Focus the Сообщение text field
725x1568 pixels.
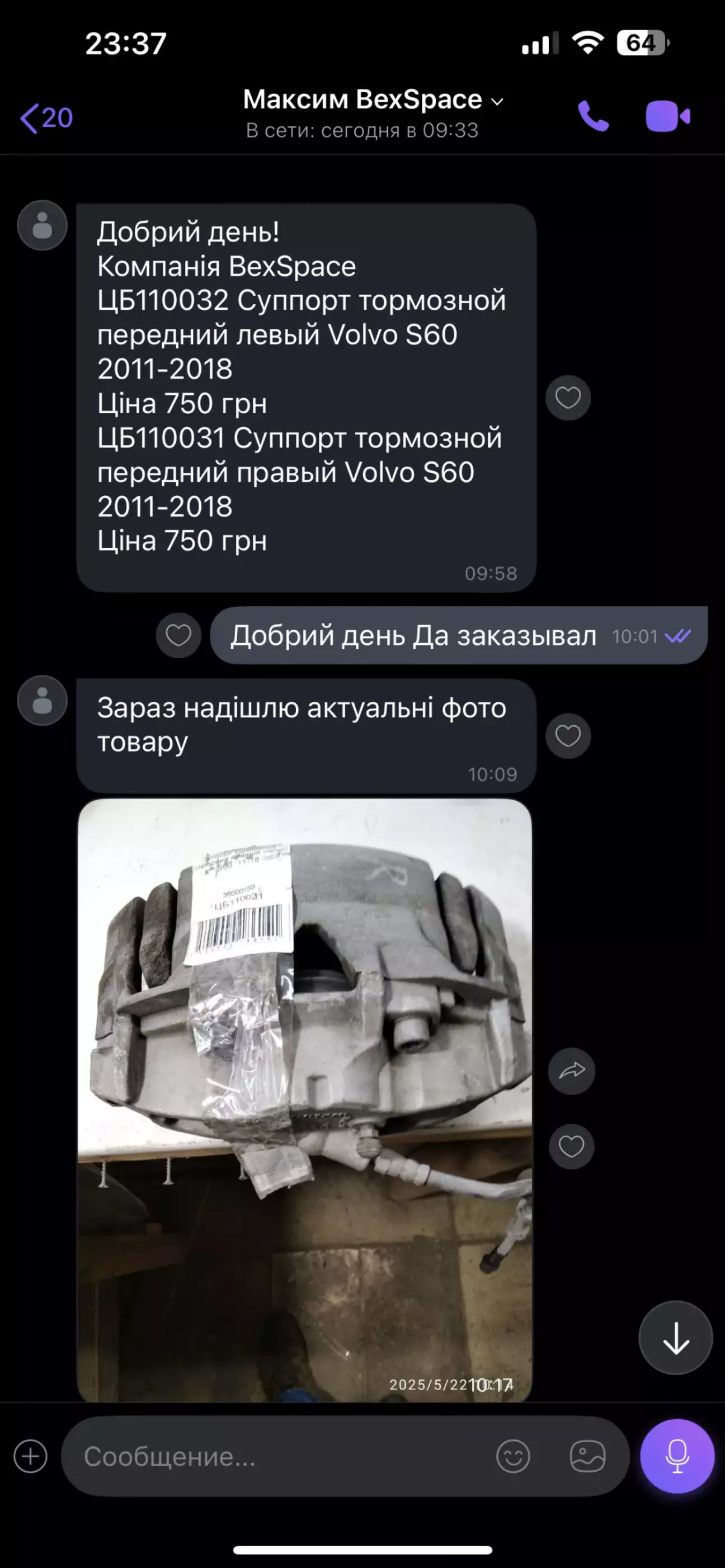point(280,1457)
